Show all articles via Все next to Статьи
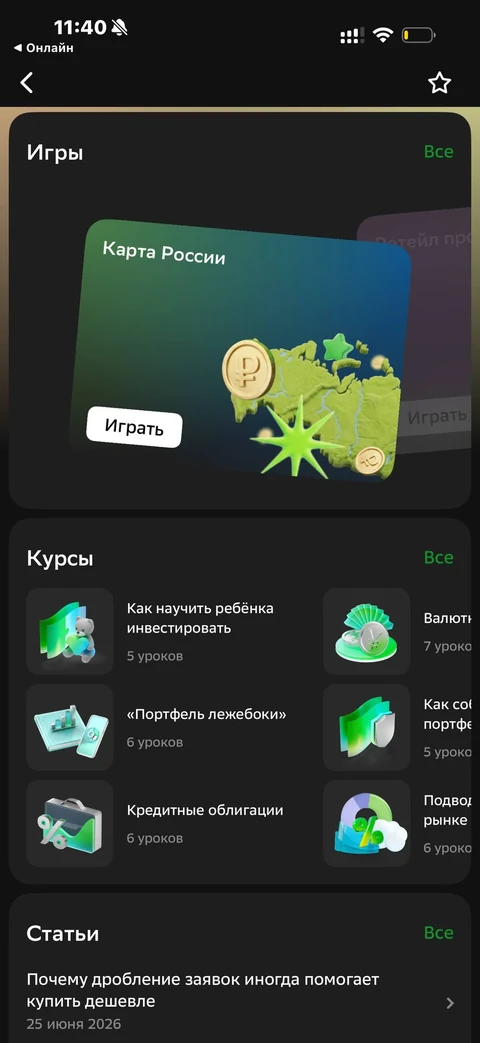This screenshot has height=1043, width=480. coord(438,933)
